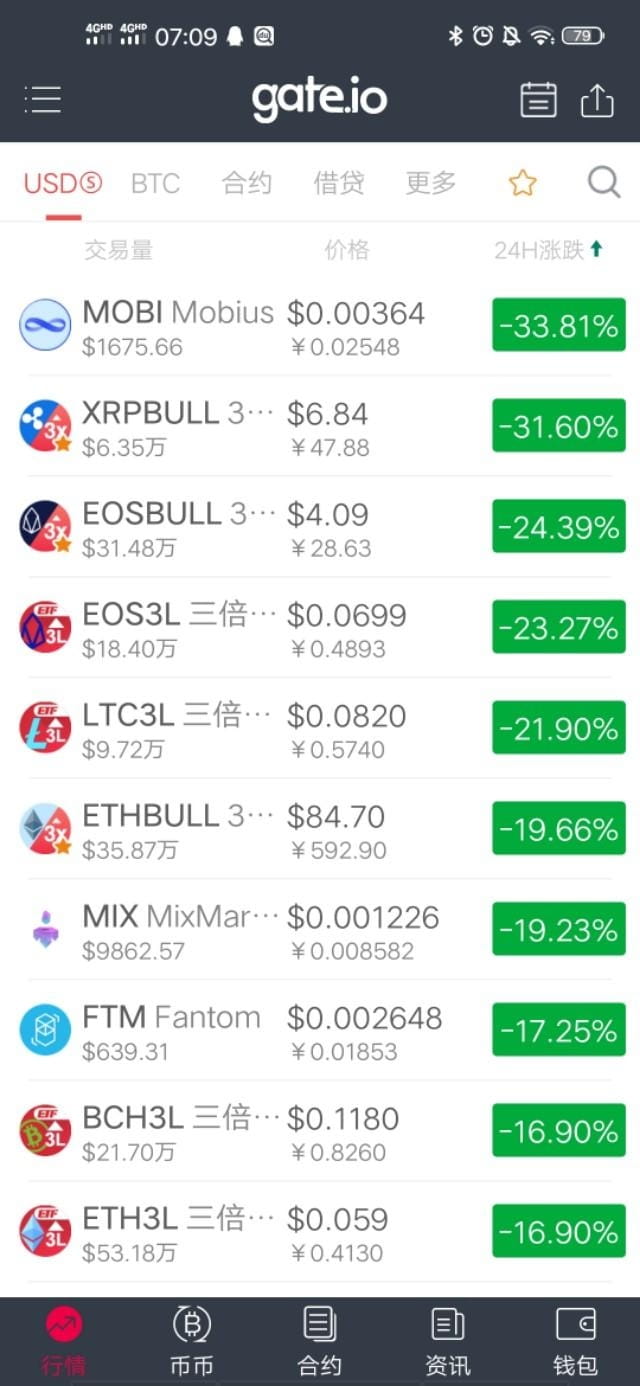640x1386 pixels.
Task: Go to 币币 in bottom navigation
Action: point(192,1340)
